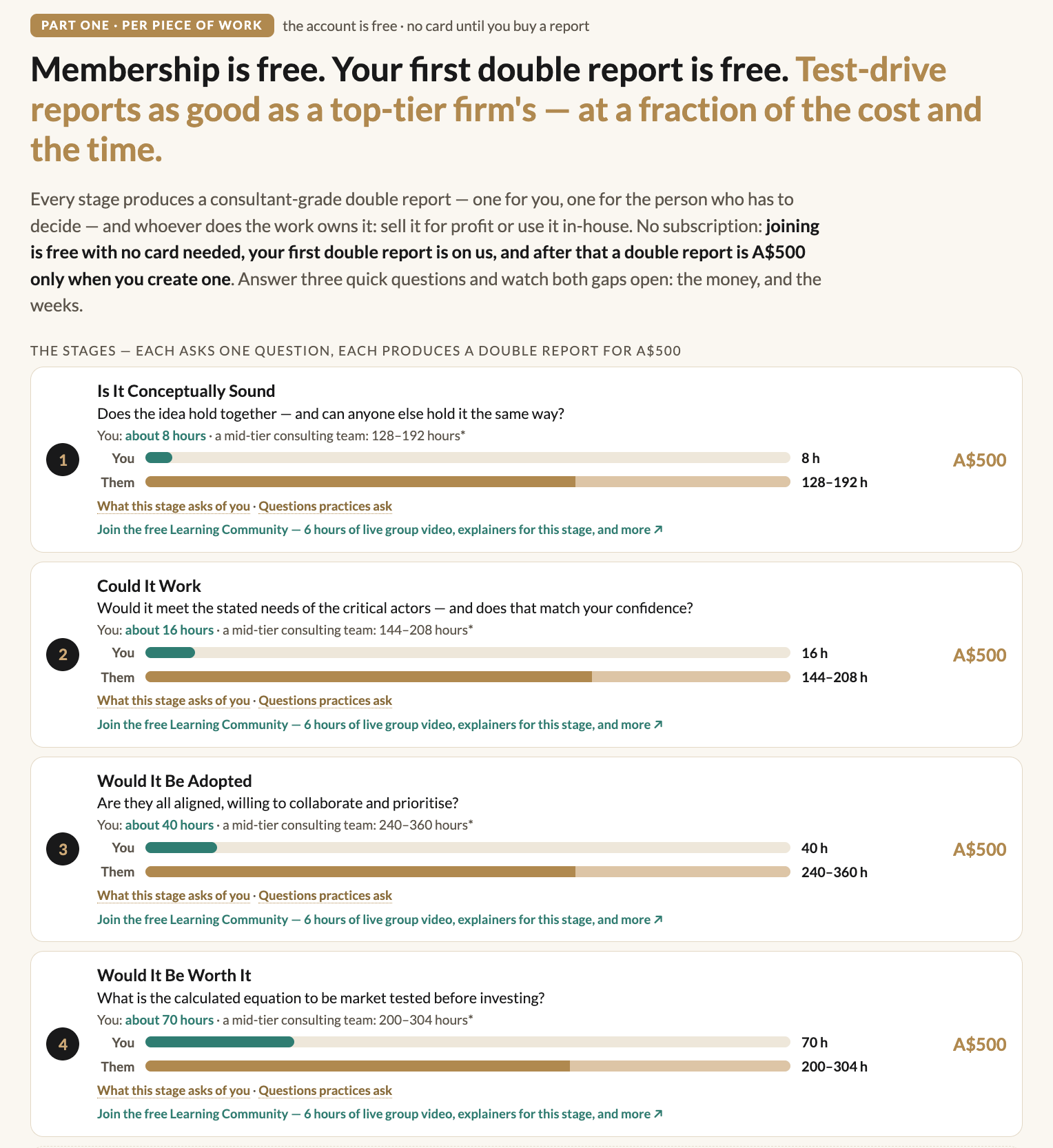This screenshot has width=1053, height=1148.
Task: Open 'Questions practices ask' under Would It Be Worth It
Action: 325,1090
